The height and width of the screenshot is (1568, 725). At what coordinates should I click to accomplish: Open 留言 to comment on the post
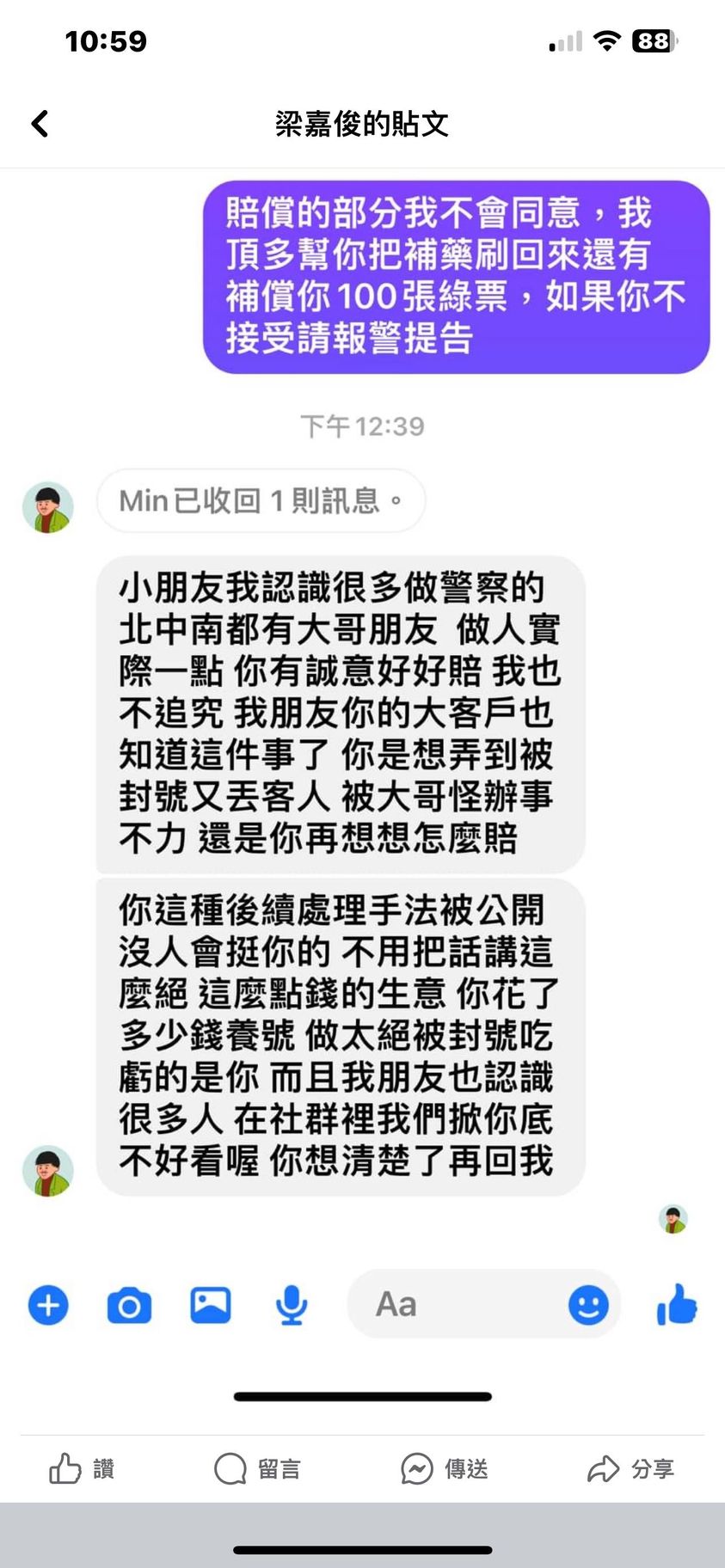(x=257, y=1468)
